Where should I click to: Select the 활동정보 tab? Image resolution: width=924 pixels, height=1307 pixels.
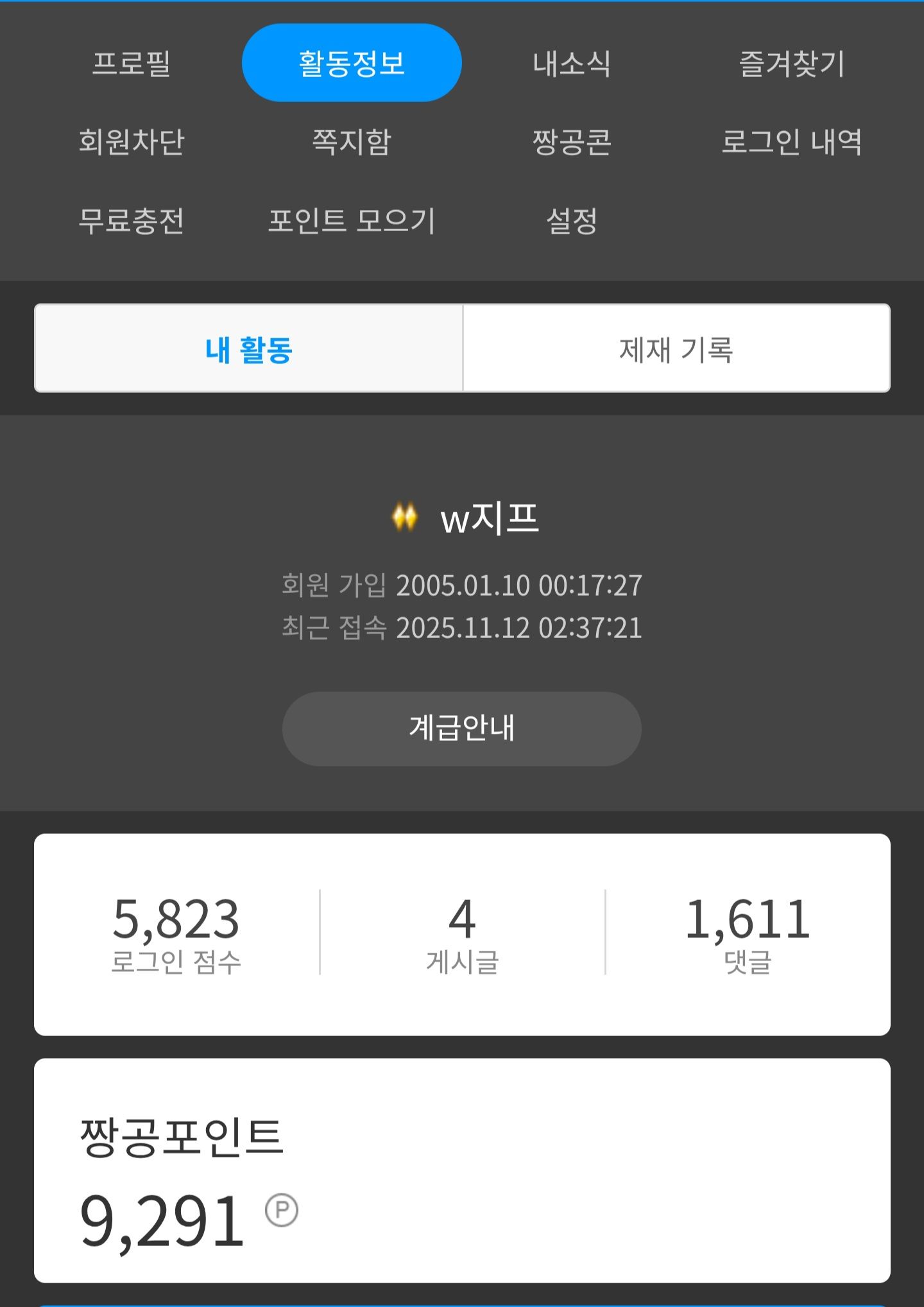[x=352, y=63]
